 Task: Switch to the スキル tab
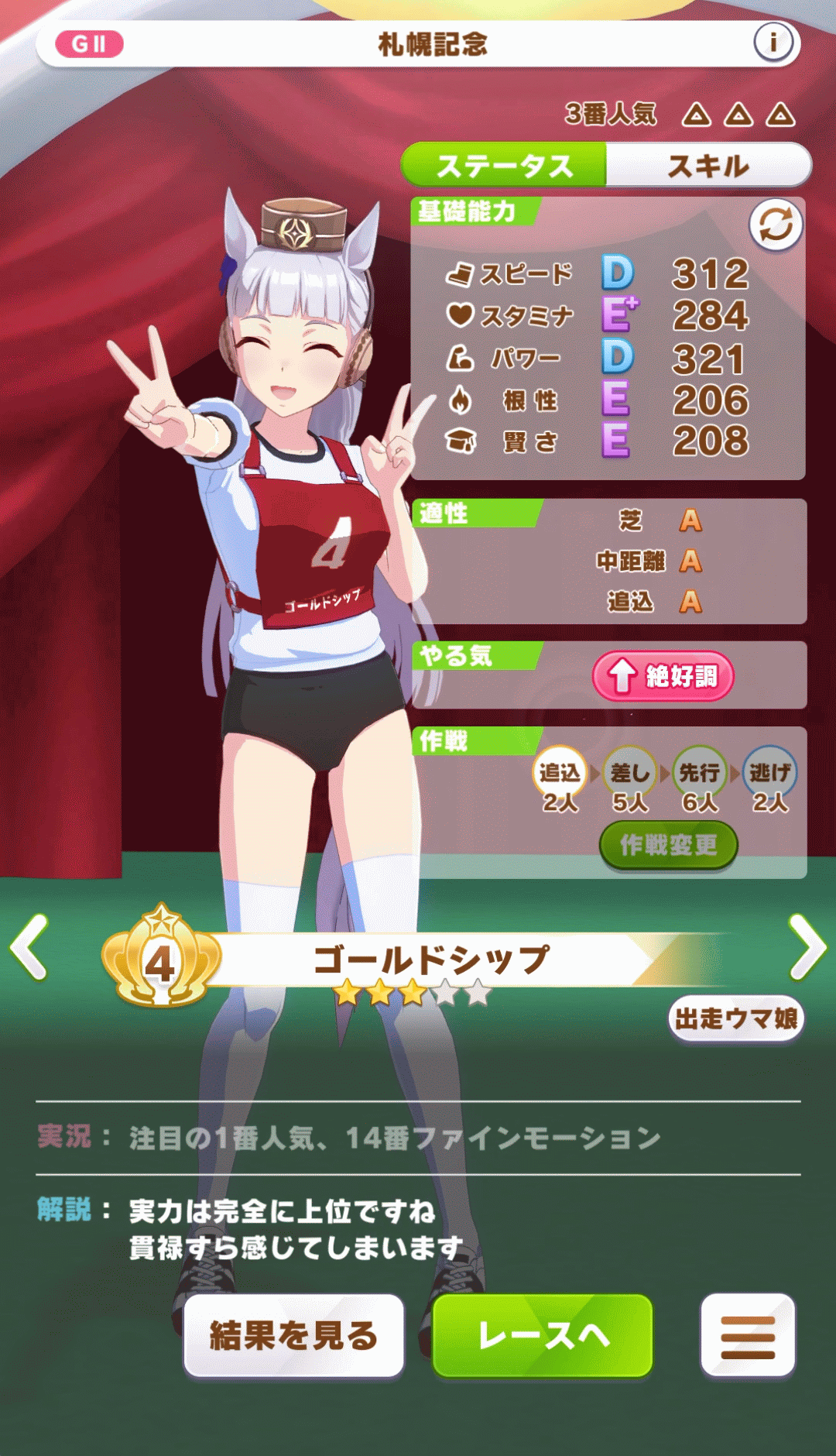pos(708,165)
